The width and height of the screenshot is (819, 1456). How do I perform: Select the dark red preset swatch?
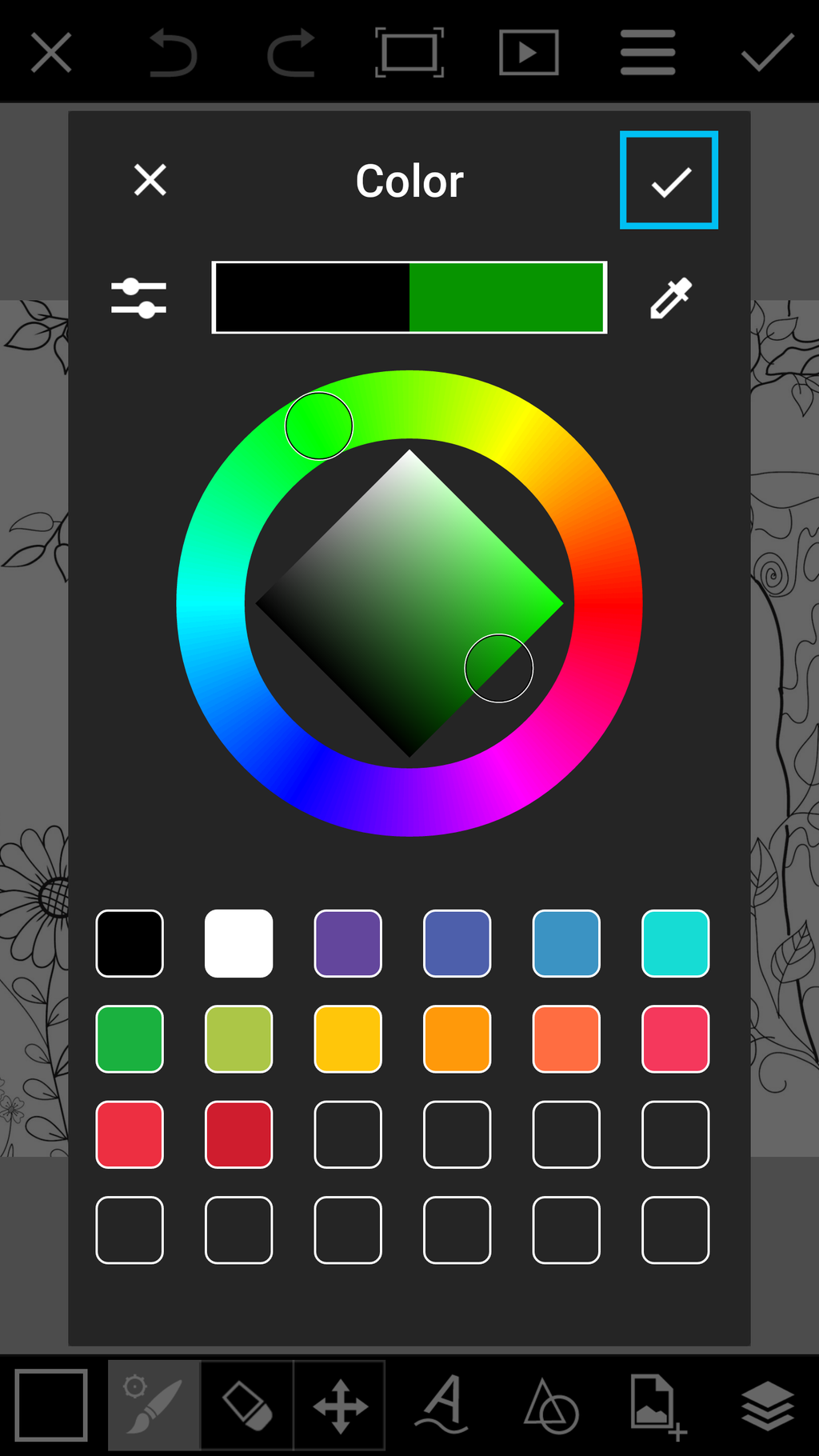coord(238,1134)
